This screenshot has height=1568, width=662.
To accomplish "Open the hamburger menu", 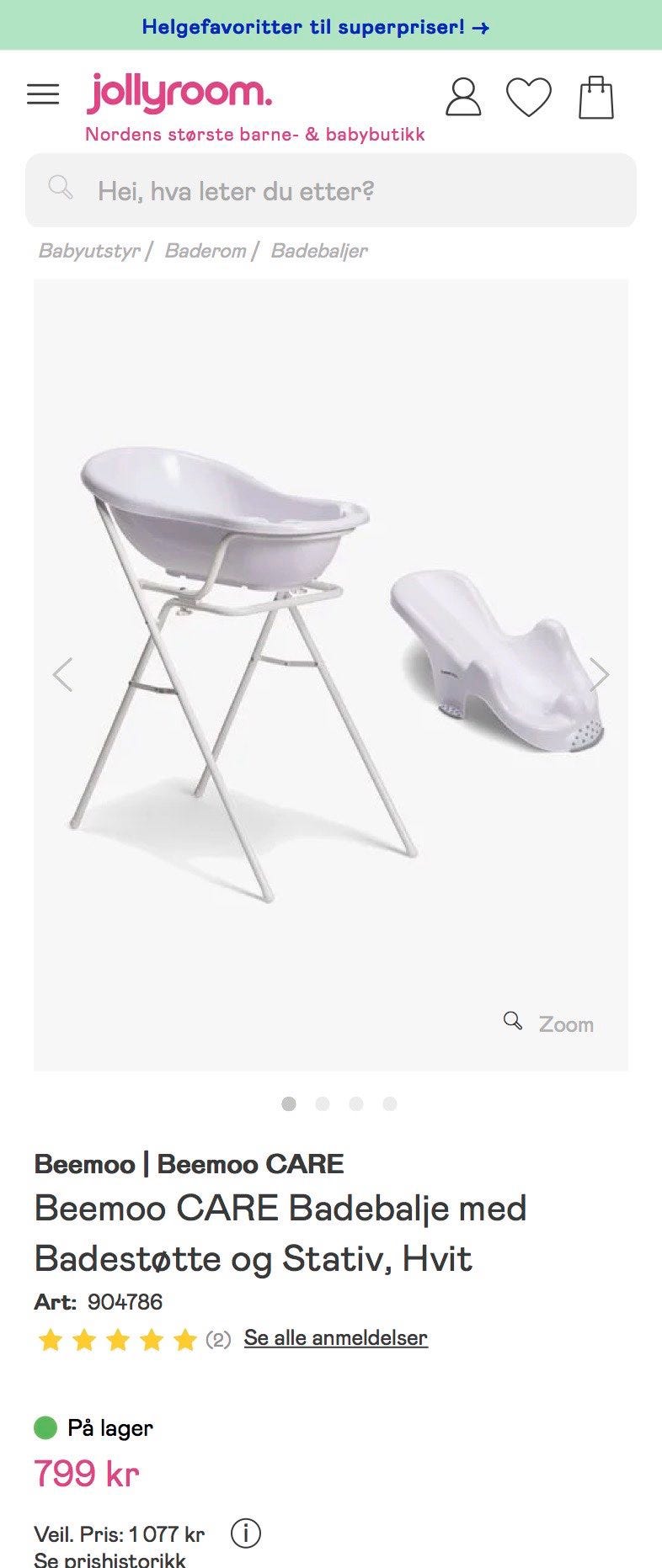I will coord(43,94).
